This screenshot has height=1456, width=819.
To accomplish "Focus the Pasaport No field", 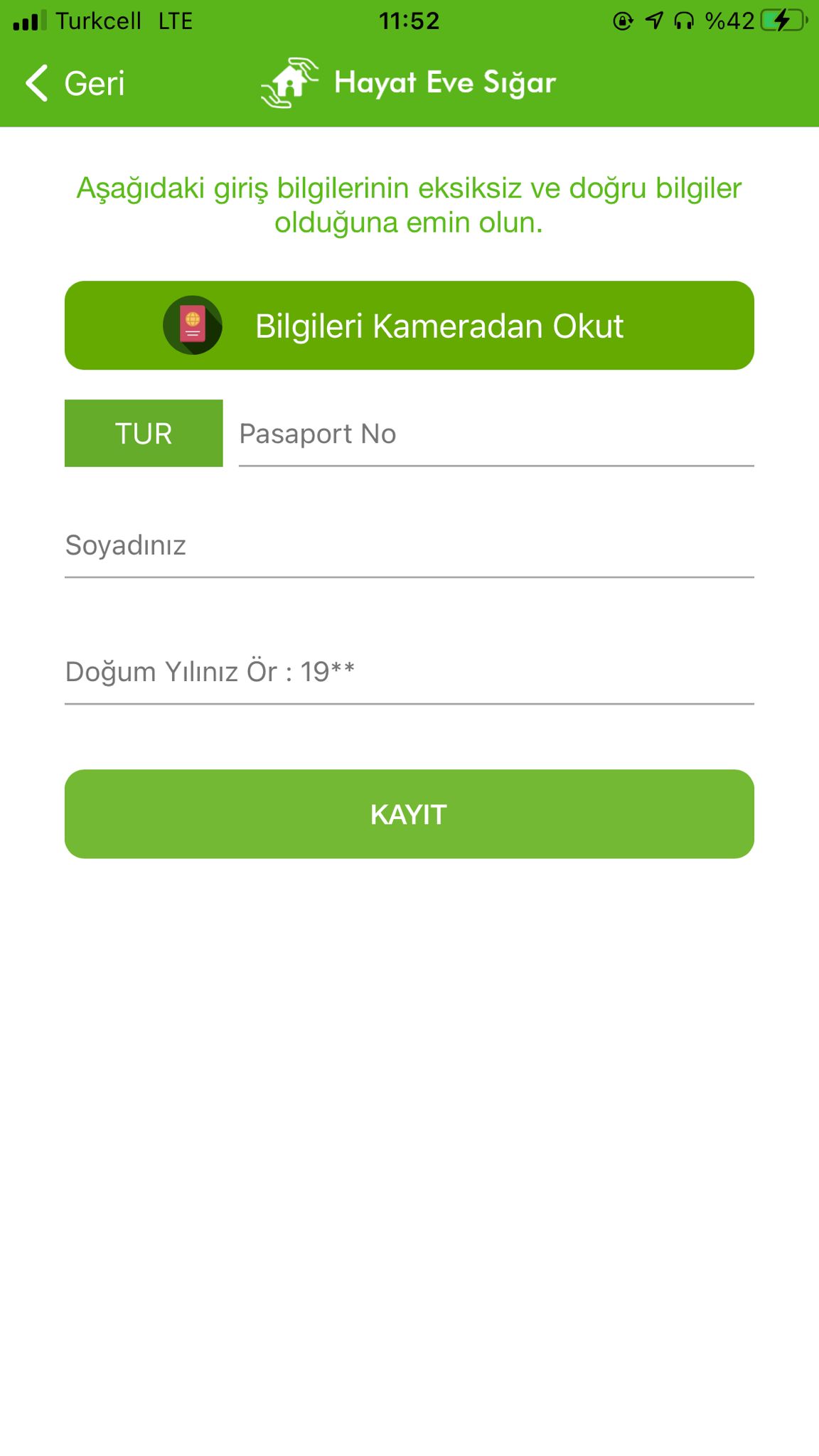I will coord(496,434).
